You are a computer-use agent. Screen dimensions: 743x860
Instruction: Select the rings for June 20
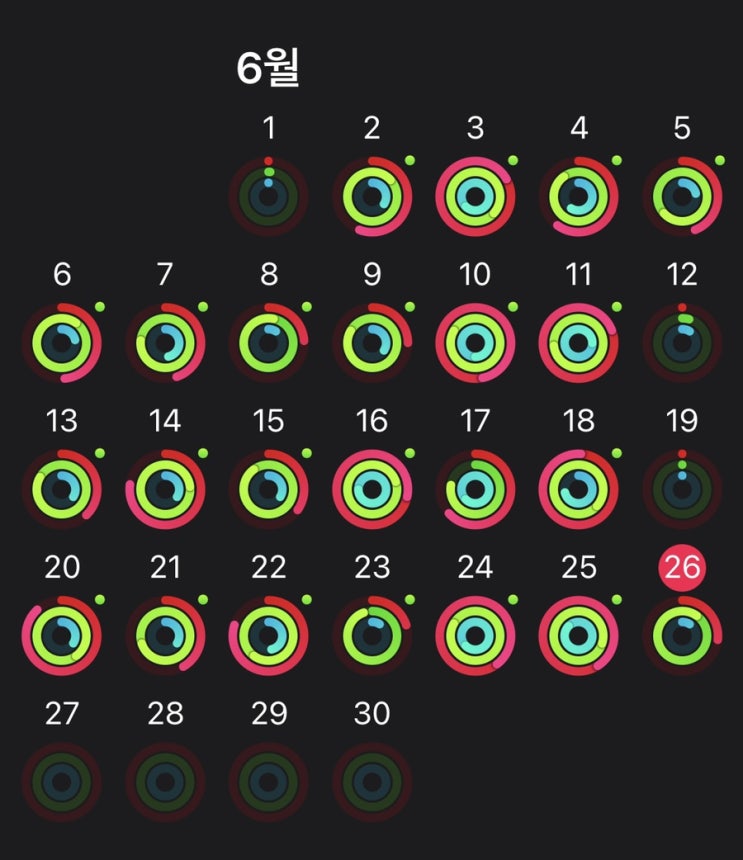(x=62, y=636)
